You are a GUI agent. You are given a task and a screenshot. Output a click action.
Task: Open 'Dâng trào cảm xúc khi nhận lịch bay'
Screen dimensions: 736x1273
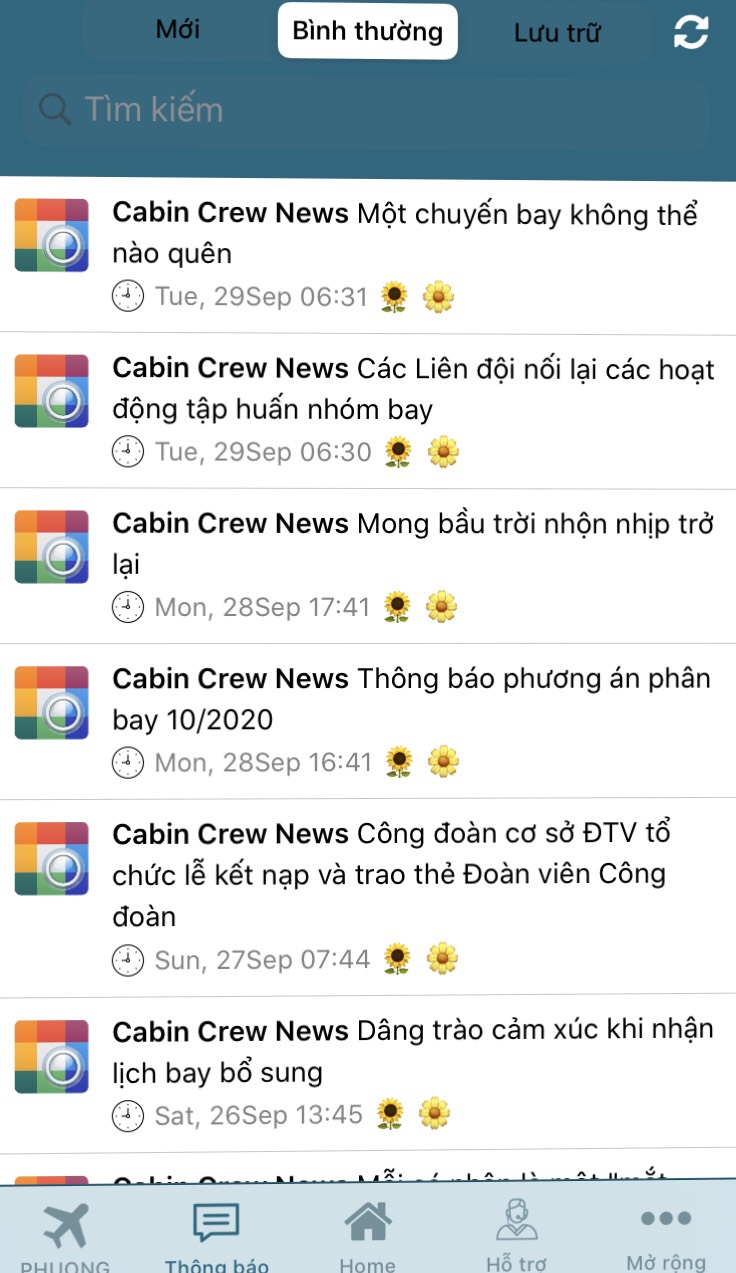tap(412, 1052)
